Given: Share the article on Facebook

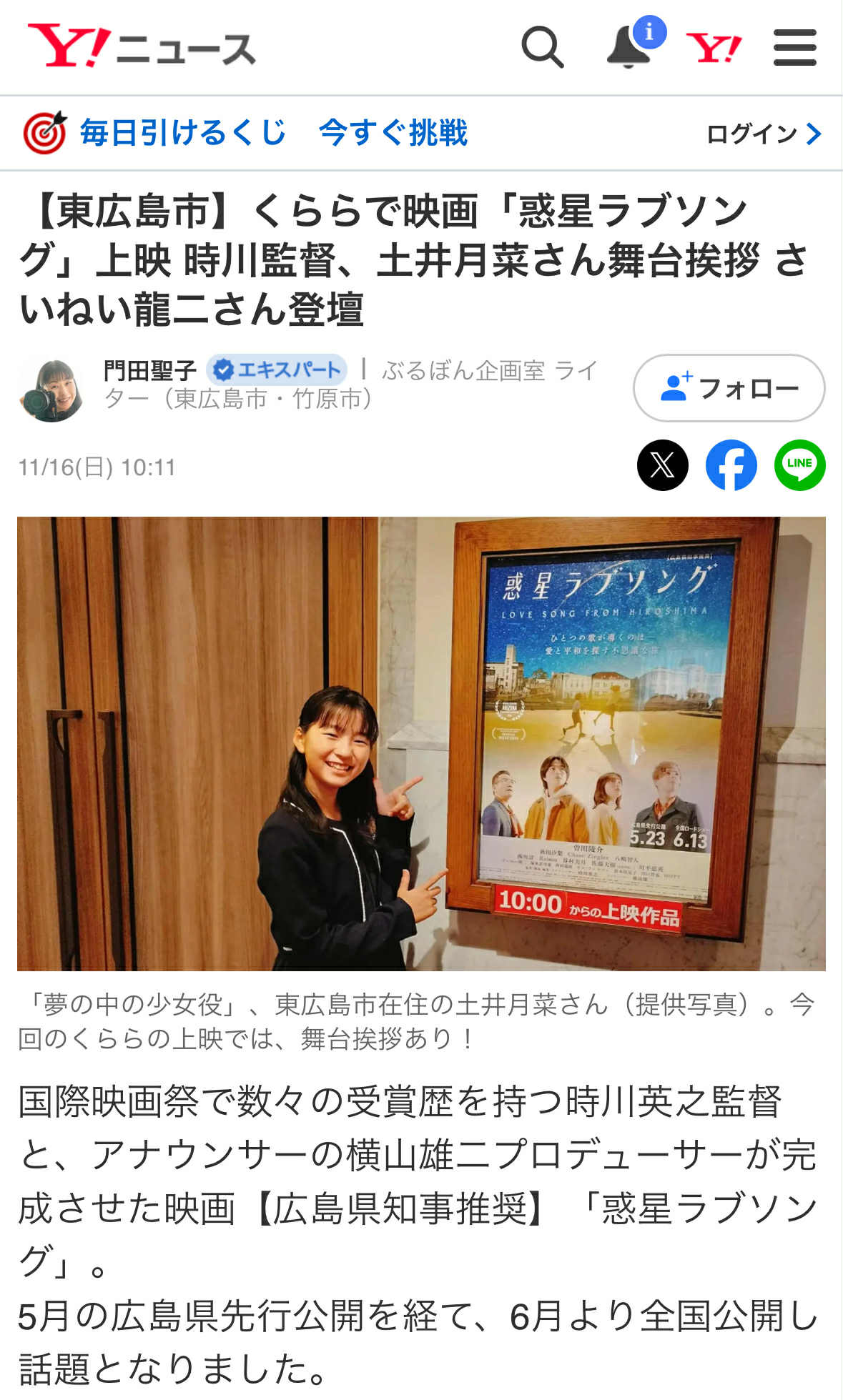Looking at the screenshot, I should click(x=731, y=465).
